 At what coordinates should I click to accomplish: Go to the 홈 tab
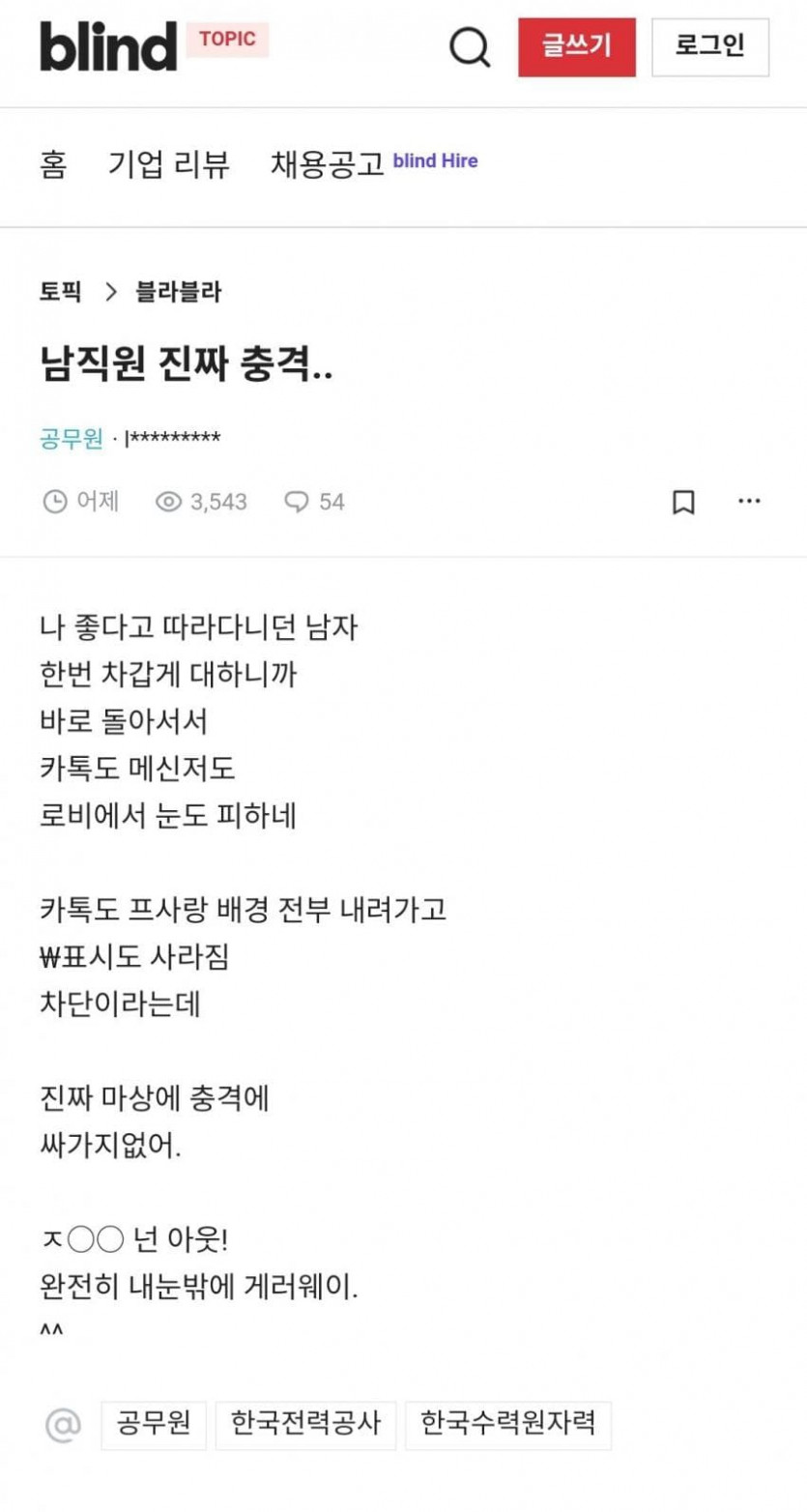[x=53, y=164]
